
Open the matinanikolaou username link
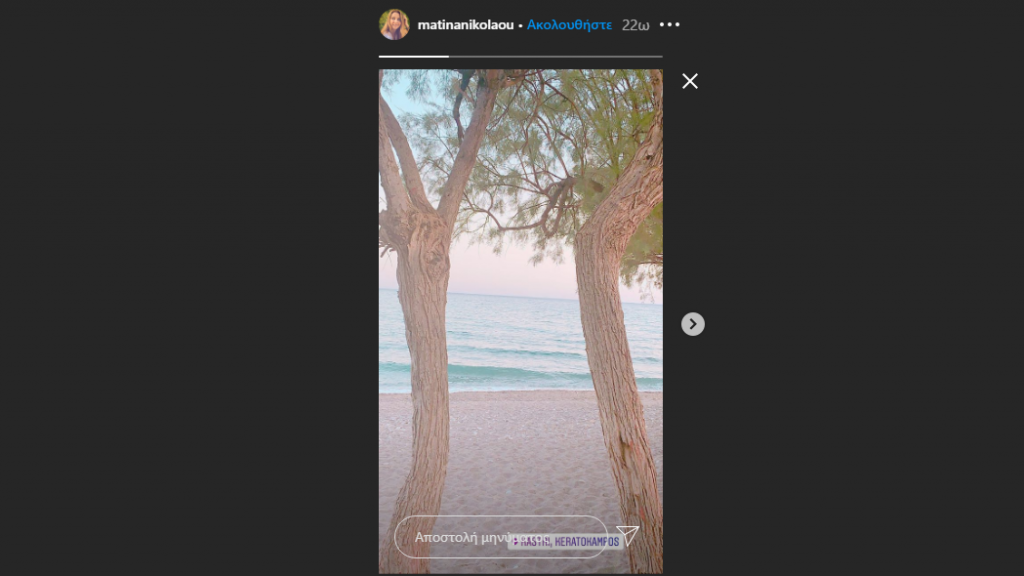(465, 24)
